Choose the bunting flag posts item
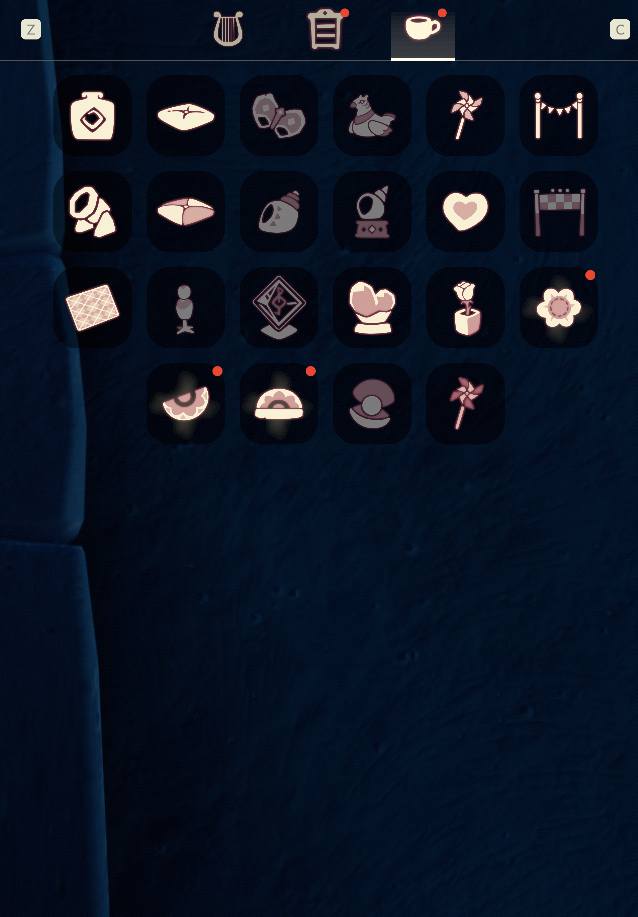Image resolution: width=638 pixels, height=917 pixels. point(559,116)
